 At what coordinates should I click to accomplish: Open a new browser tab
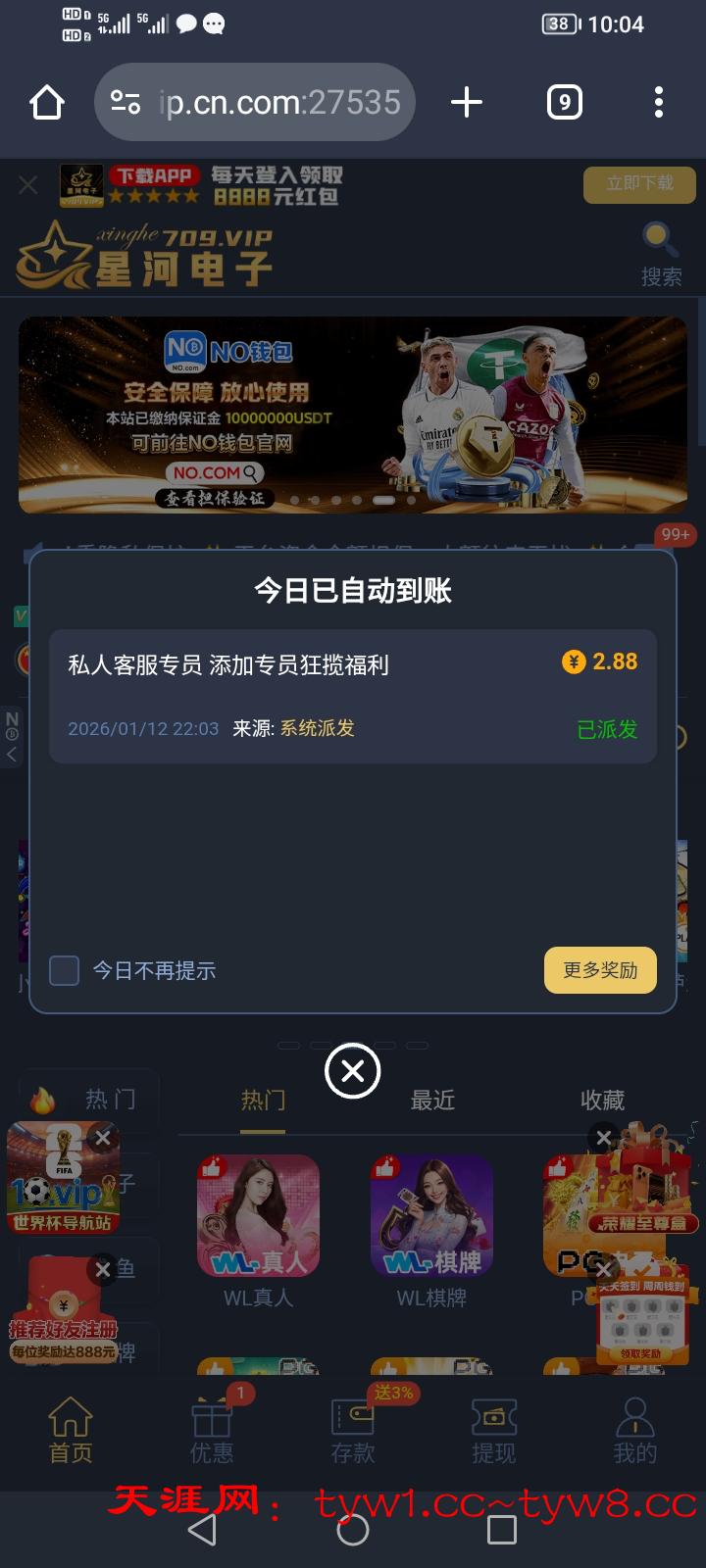(467, 102)
